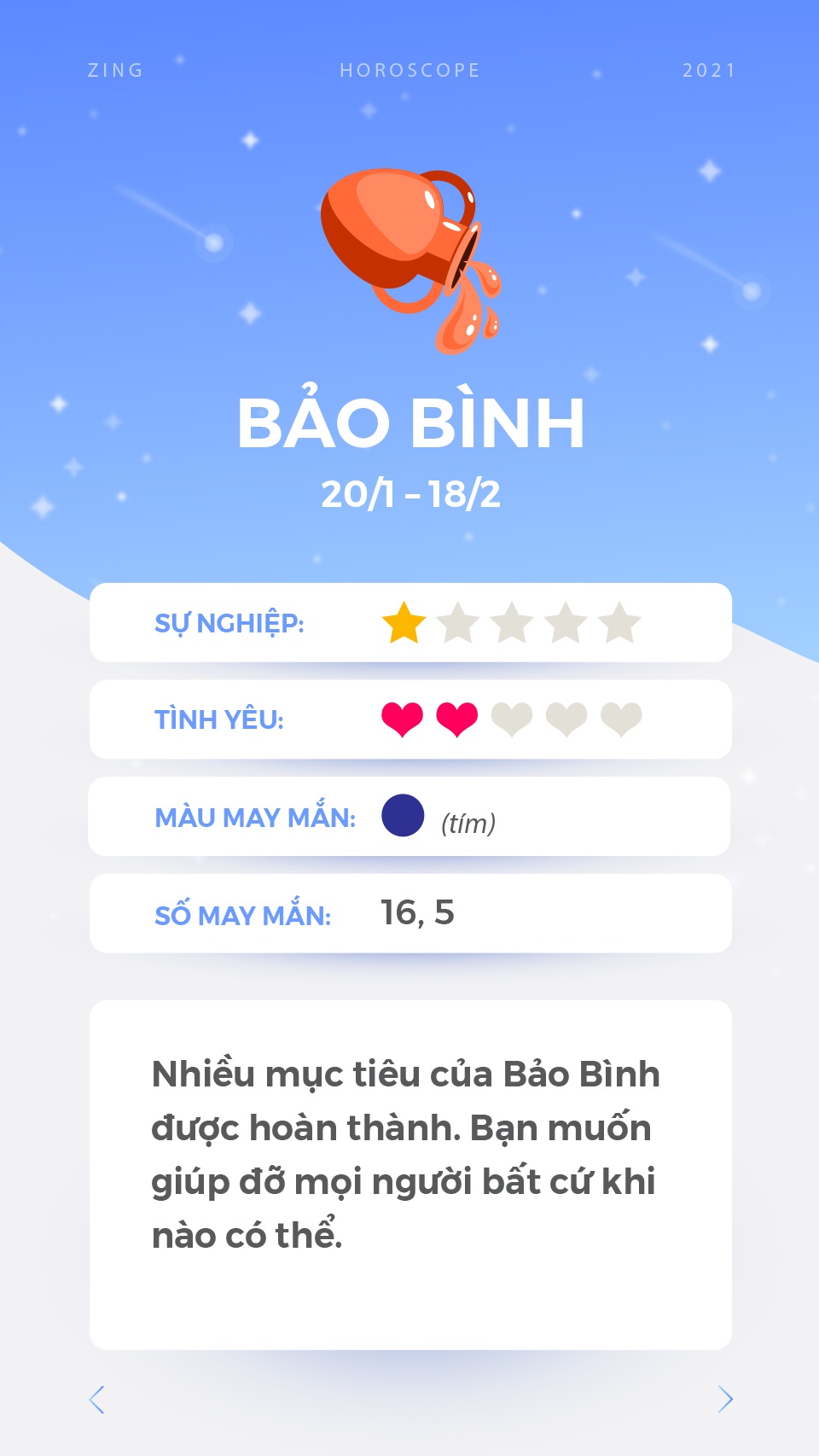
Task: Select the second pink heart in Tình Yêu
Action: pos(456,719)
